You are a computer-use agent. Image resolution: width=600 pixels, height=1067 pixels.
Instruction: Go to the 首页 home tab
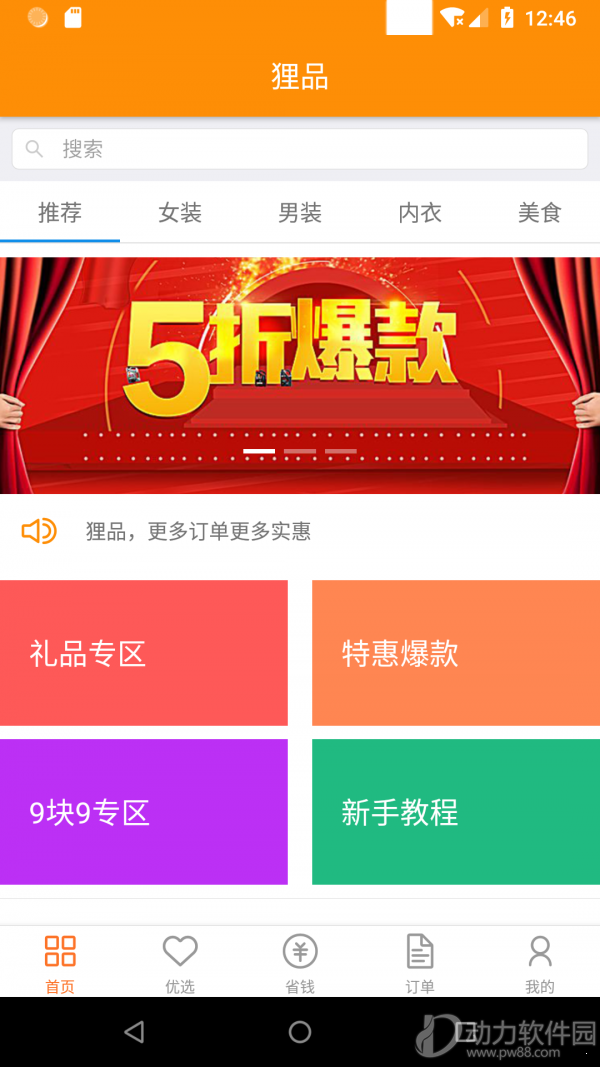[x=60, y=963]
